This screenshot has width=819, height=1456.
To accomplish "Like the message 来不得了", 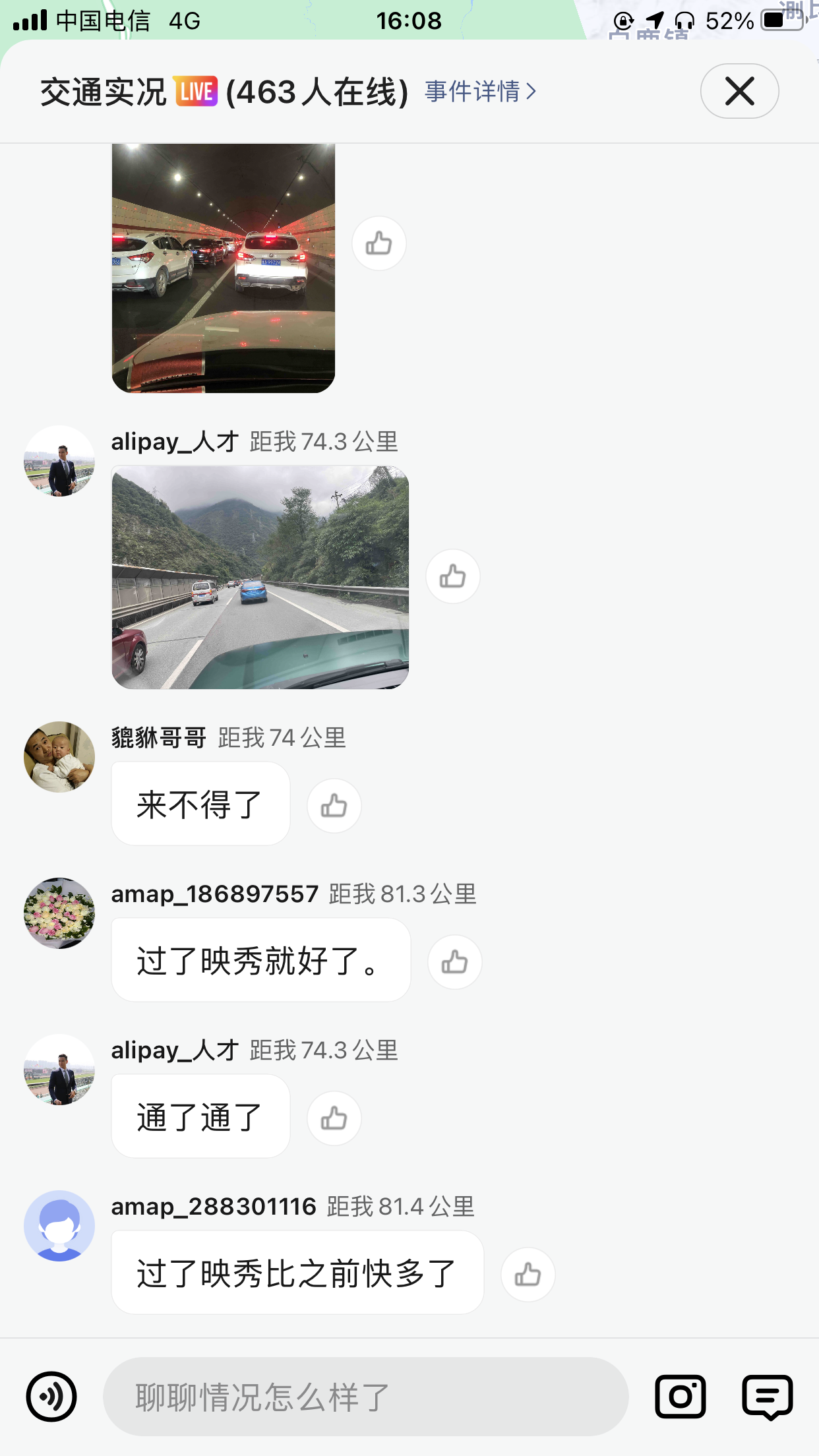I will click(334, 805).
